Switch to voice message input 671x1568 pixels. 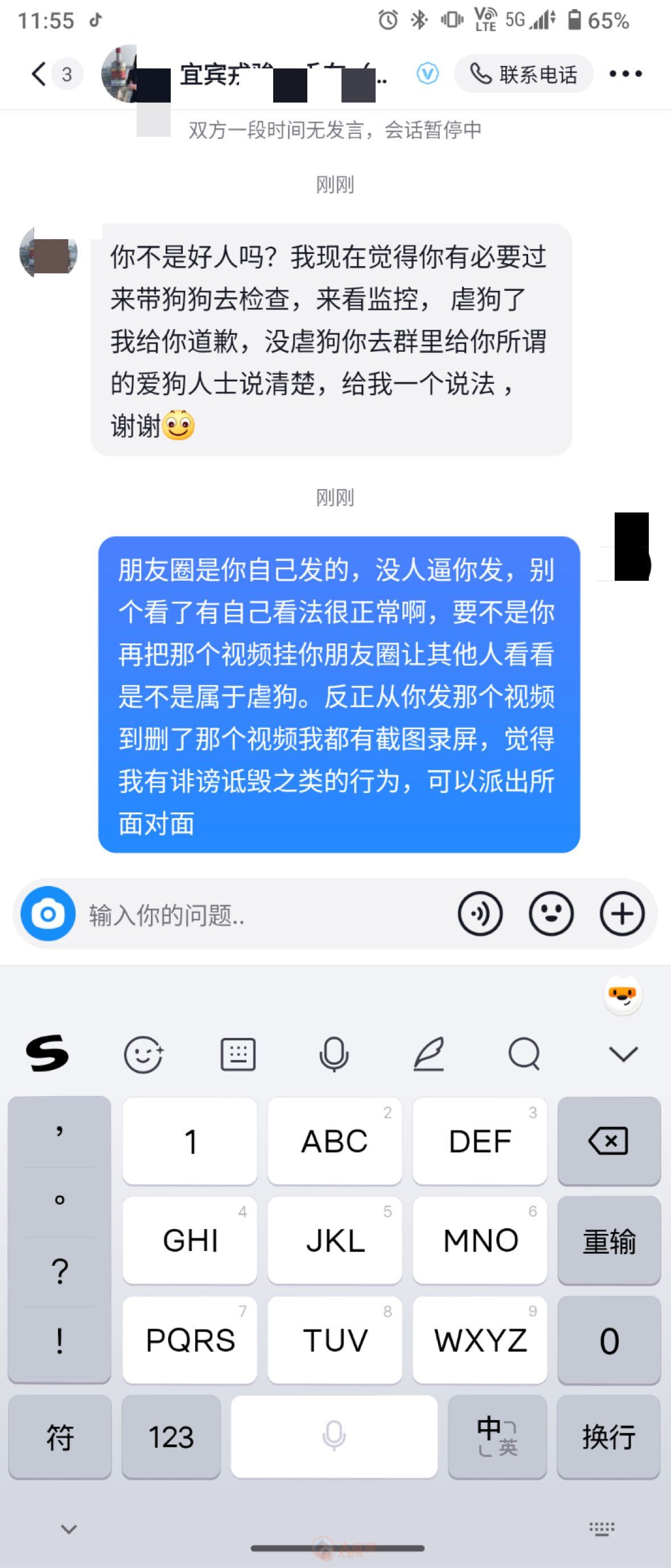point(480,913)
